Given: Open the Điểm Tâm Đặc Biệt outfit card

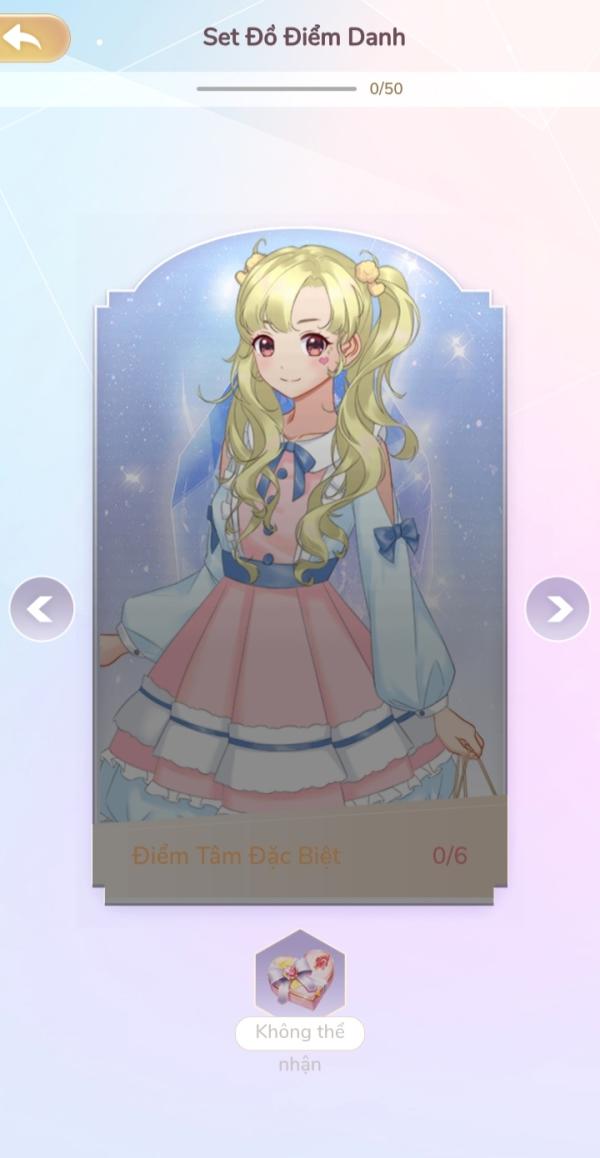Looking at the screenshot, I should pos(299,567).
